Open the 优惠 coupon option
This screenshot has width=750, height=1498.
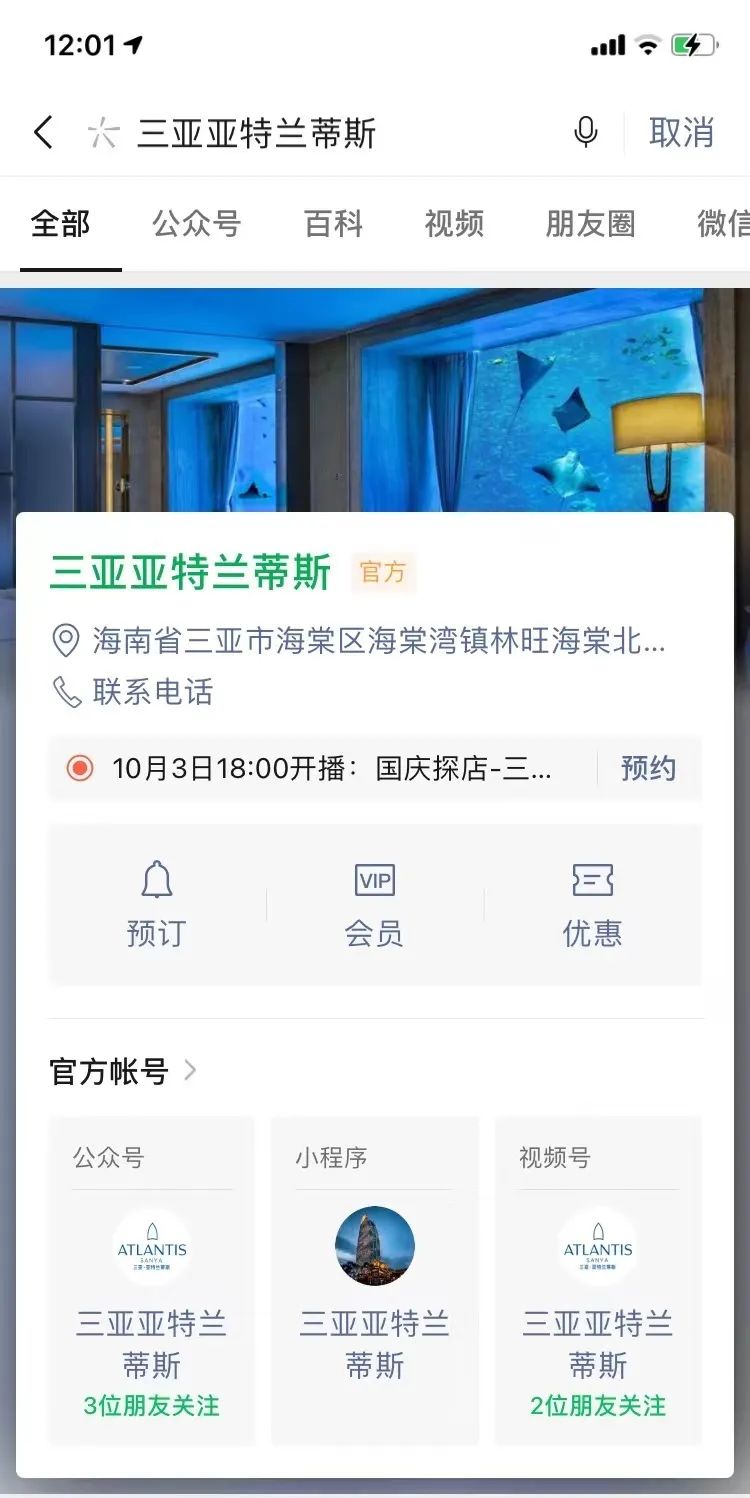pos(592,905)
